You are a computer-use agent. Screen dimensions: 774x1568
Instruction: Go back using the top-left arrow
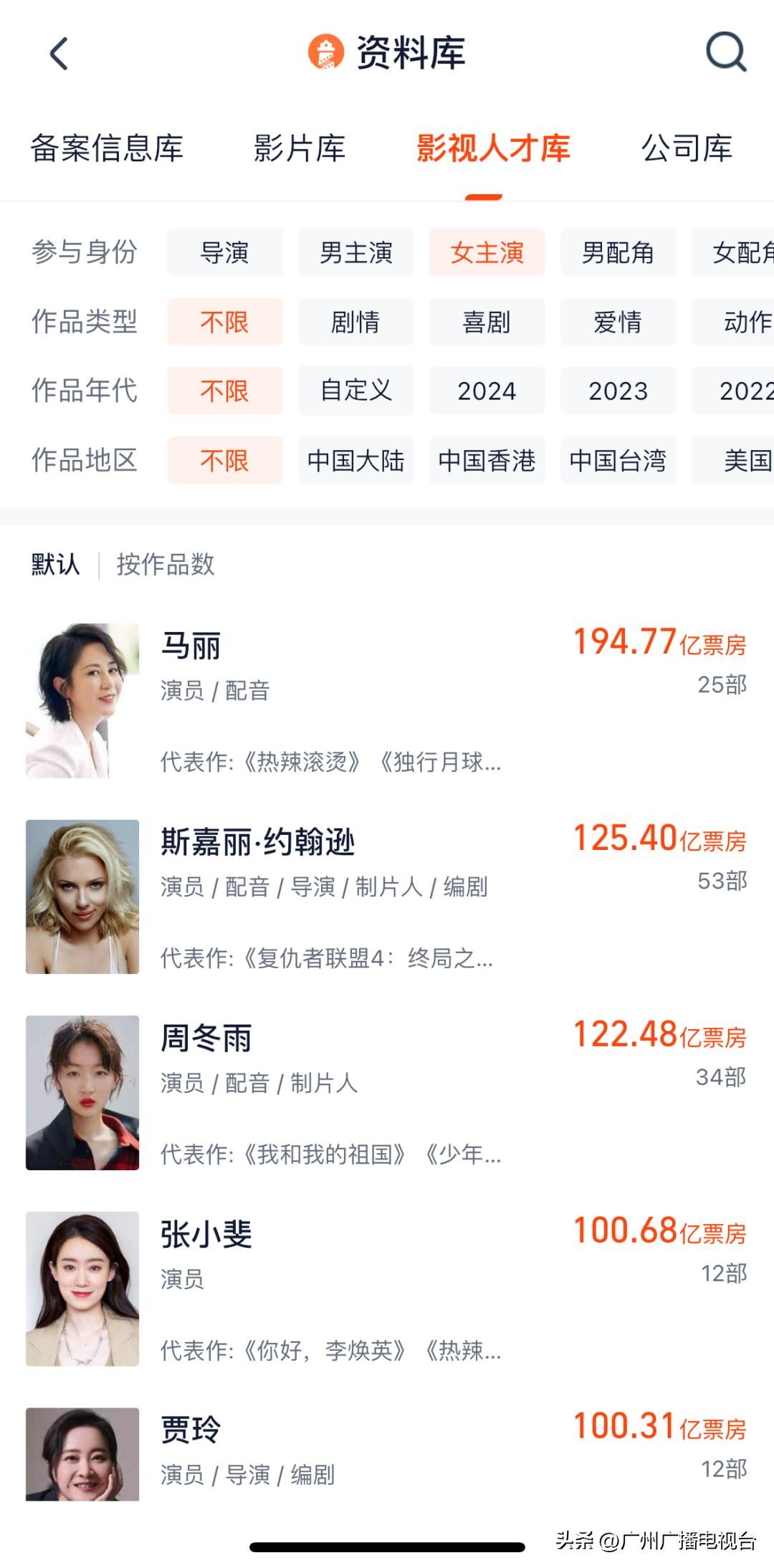pos(59,54)
